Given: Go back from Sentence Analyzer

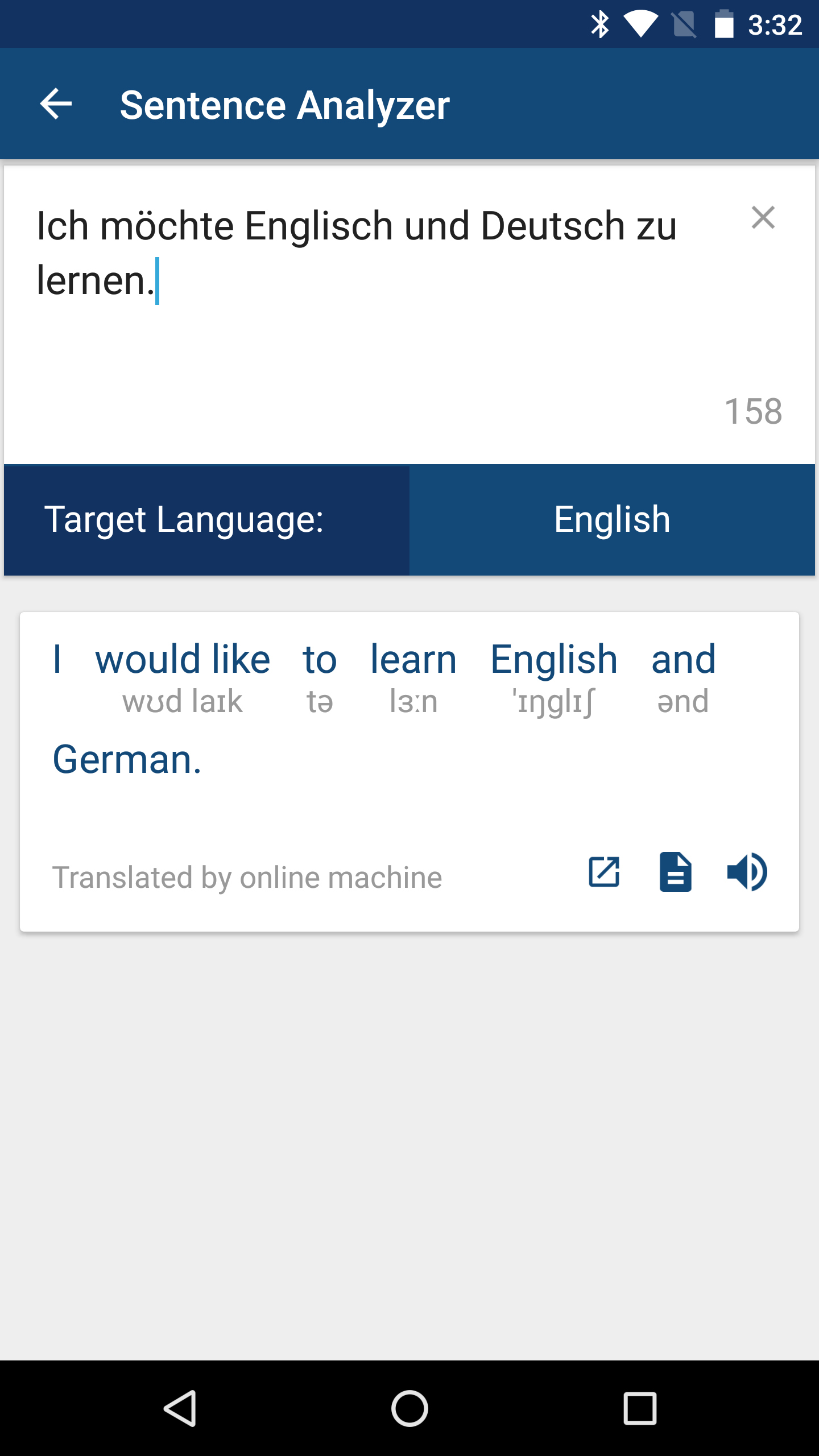Looking at the screenshot, I should point(56,104).
